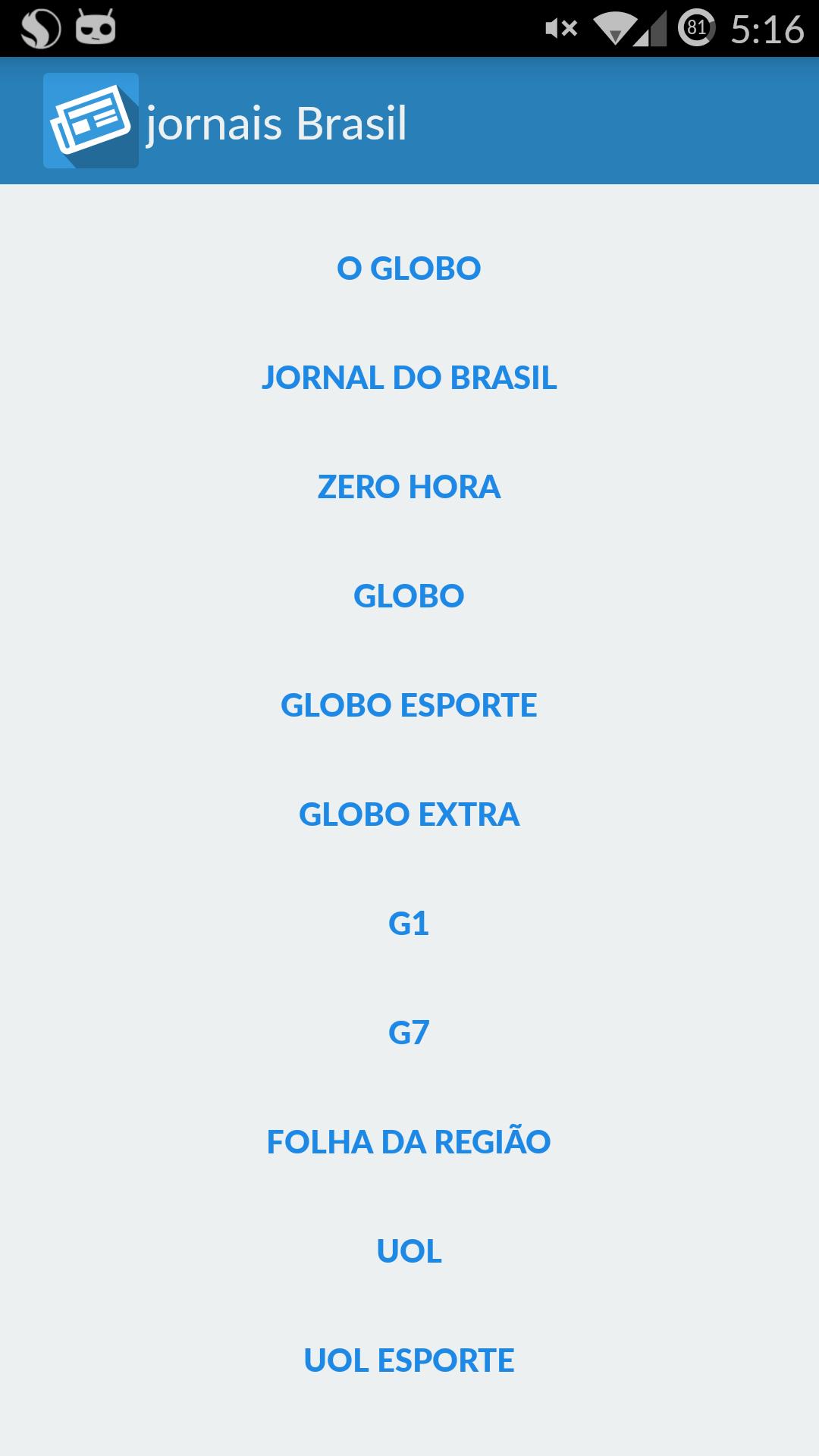Open the O GLOBO newspaper

[x=409, y=267]
